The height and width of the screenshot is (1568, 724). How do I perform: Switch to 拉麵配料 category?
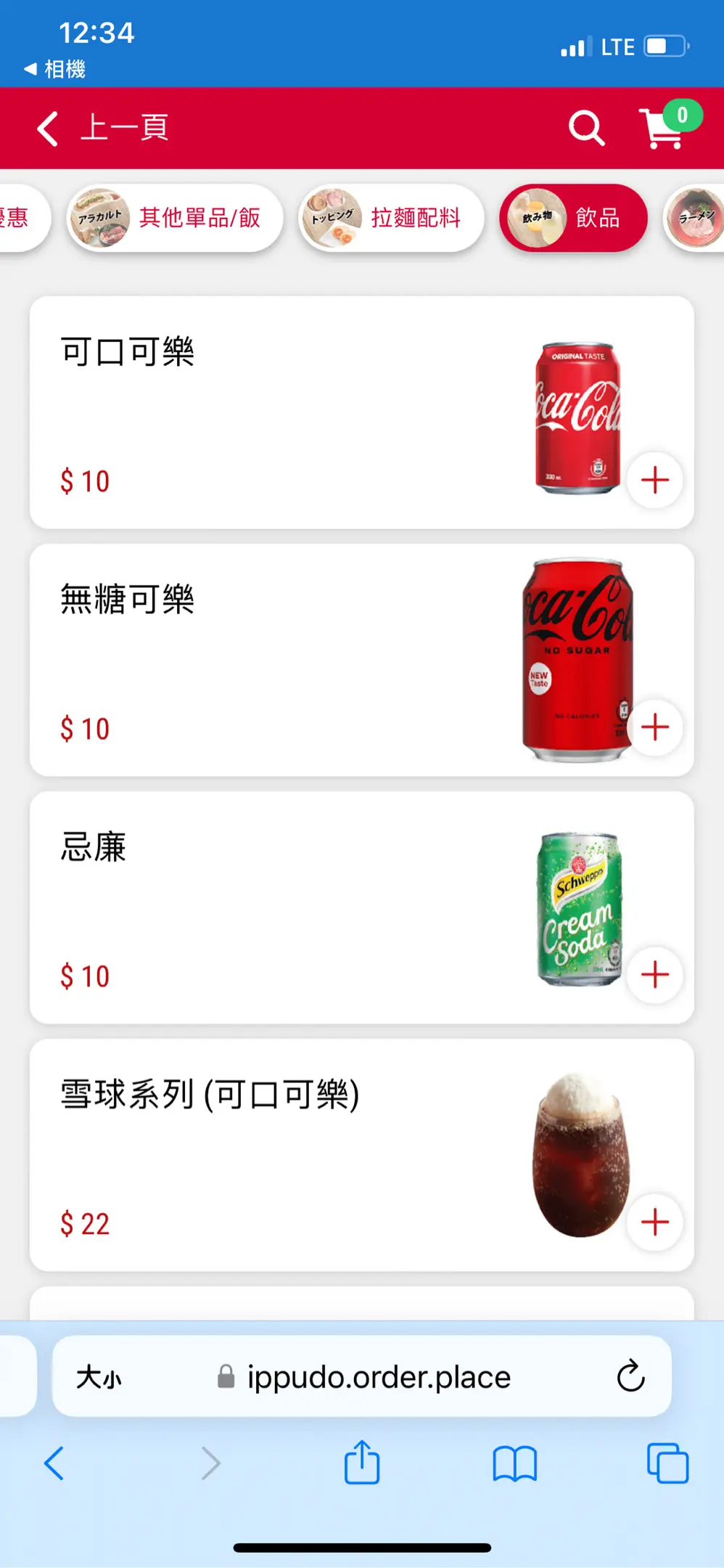(x=391, y=218)
